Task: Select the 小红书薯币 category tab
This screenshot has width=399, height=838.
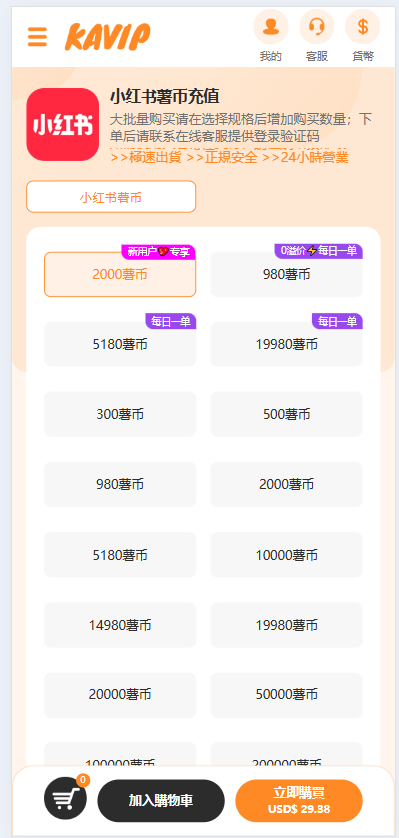Action: [x=111, y=197]
